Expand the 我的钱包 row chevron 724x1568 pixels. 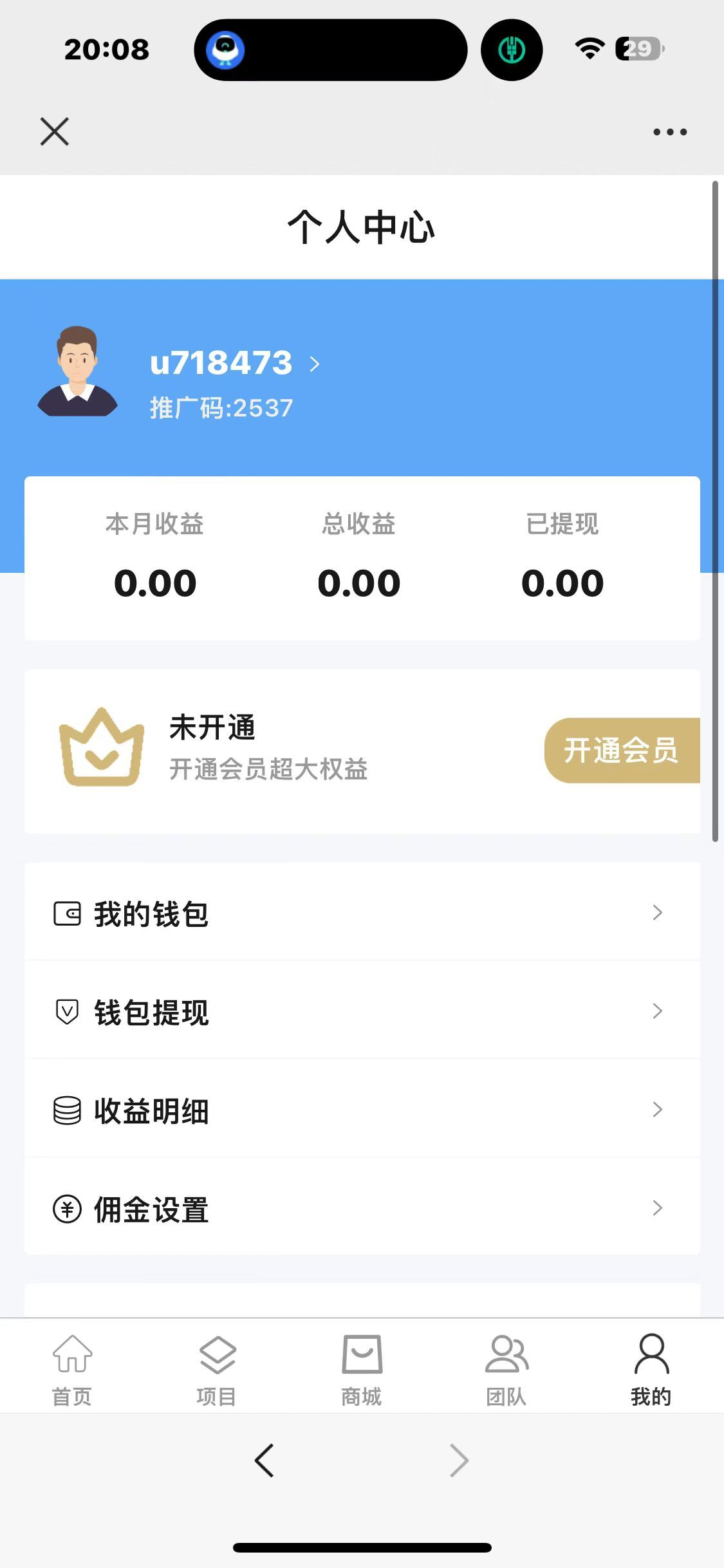pos(657,912)
